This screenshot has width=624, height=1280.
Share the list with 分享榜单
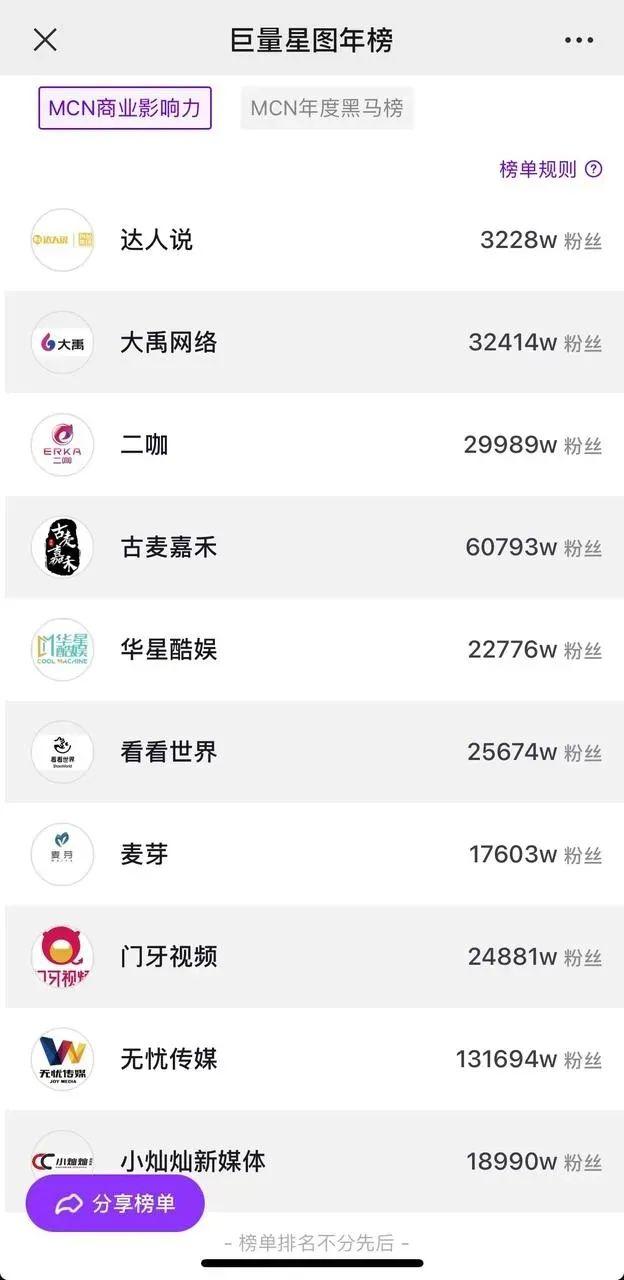pos(115,1203)
